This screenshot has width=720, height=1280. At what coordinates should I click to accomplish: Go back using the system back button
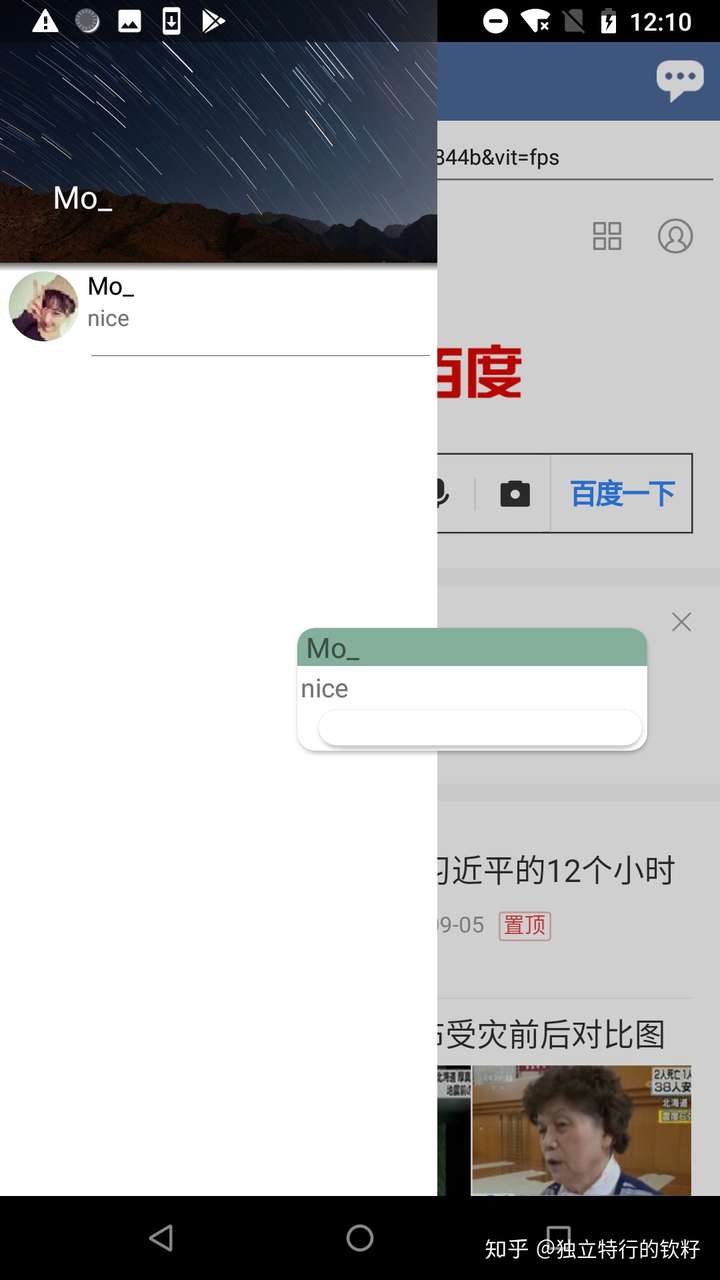pyautogui.click(x=160, y=1238)
